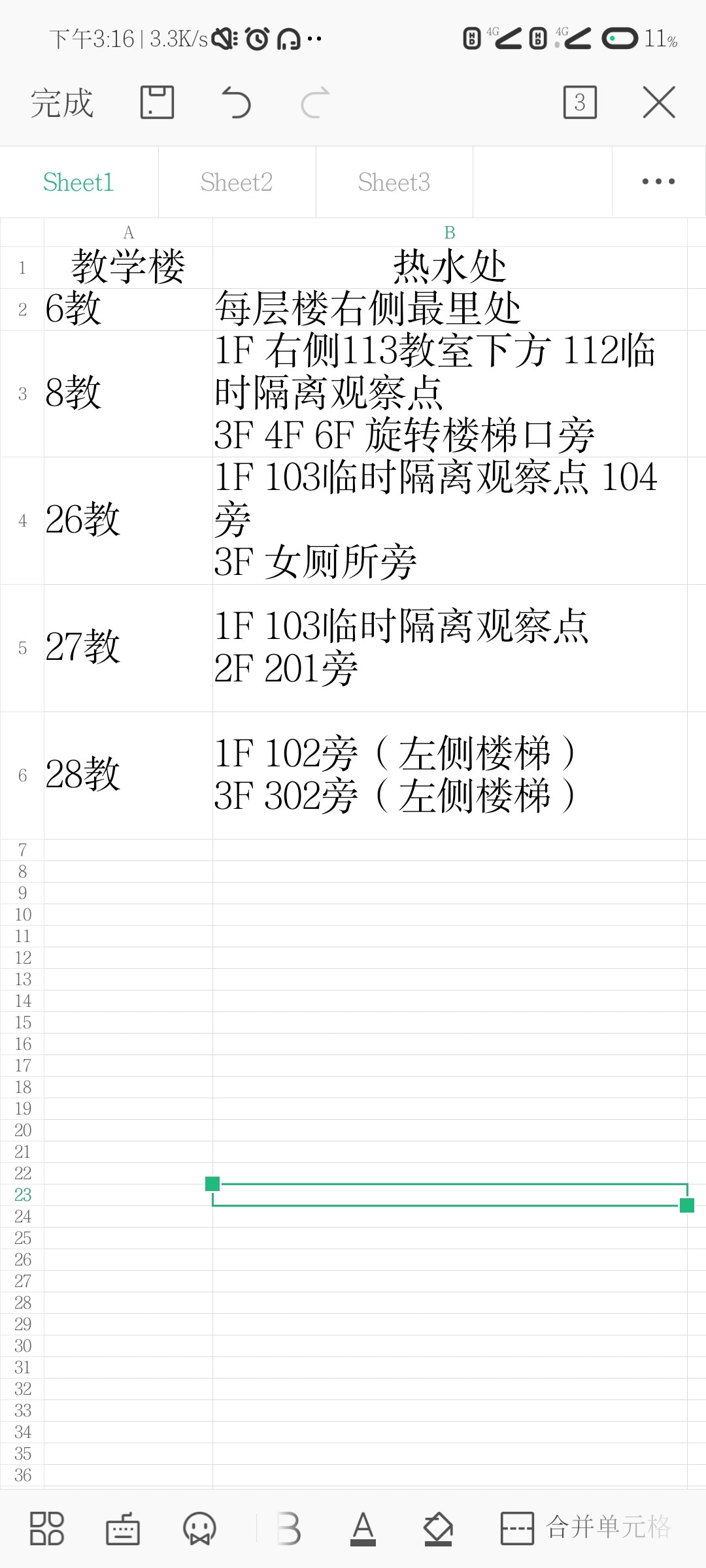
Task: Save the spreadsheet with the disk icon
Action: [157, 103]
